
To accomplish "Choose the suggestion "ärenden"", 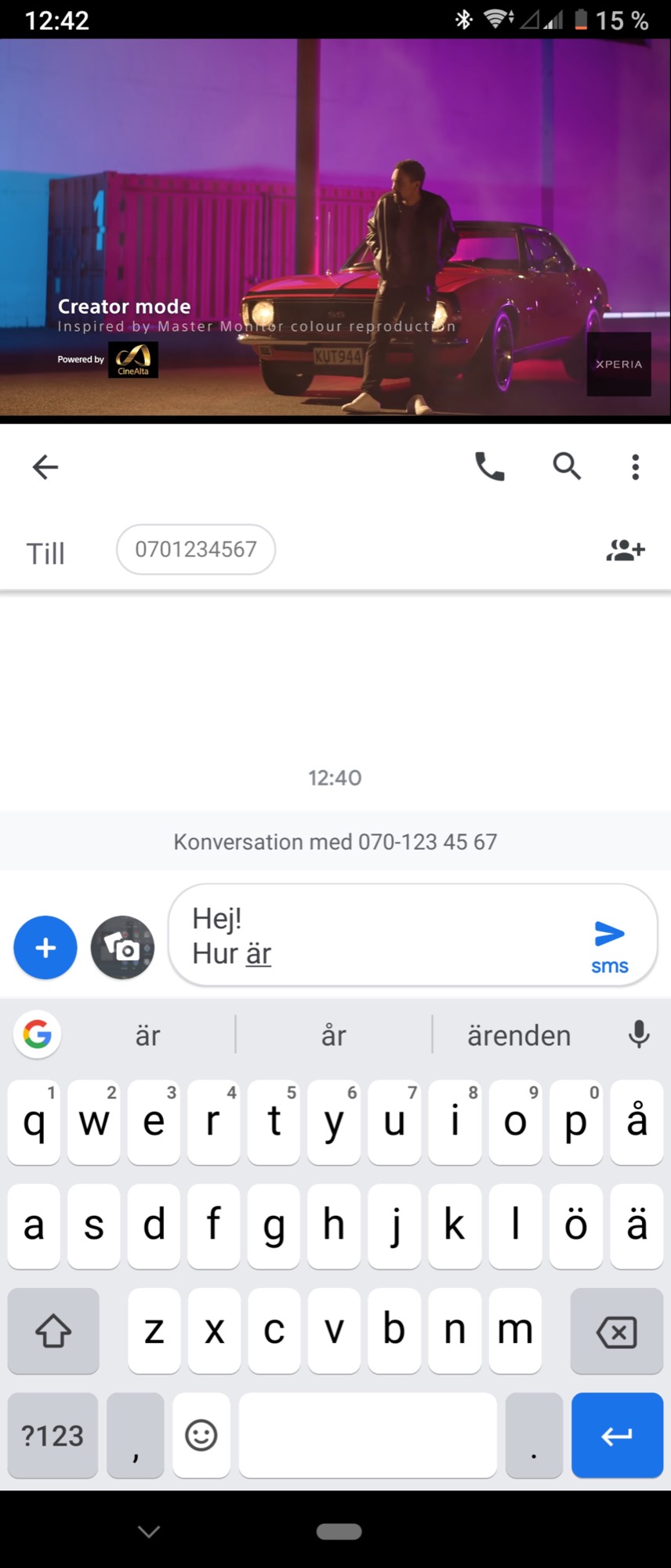I will [519, 1036].
